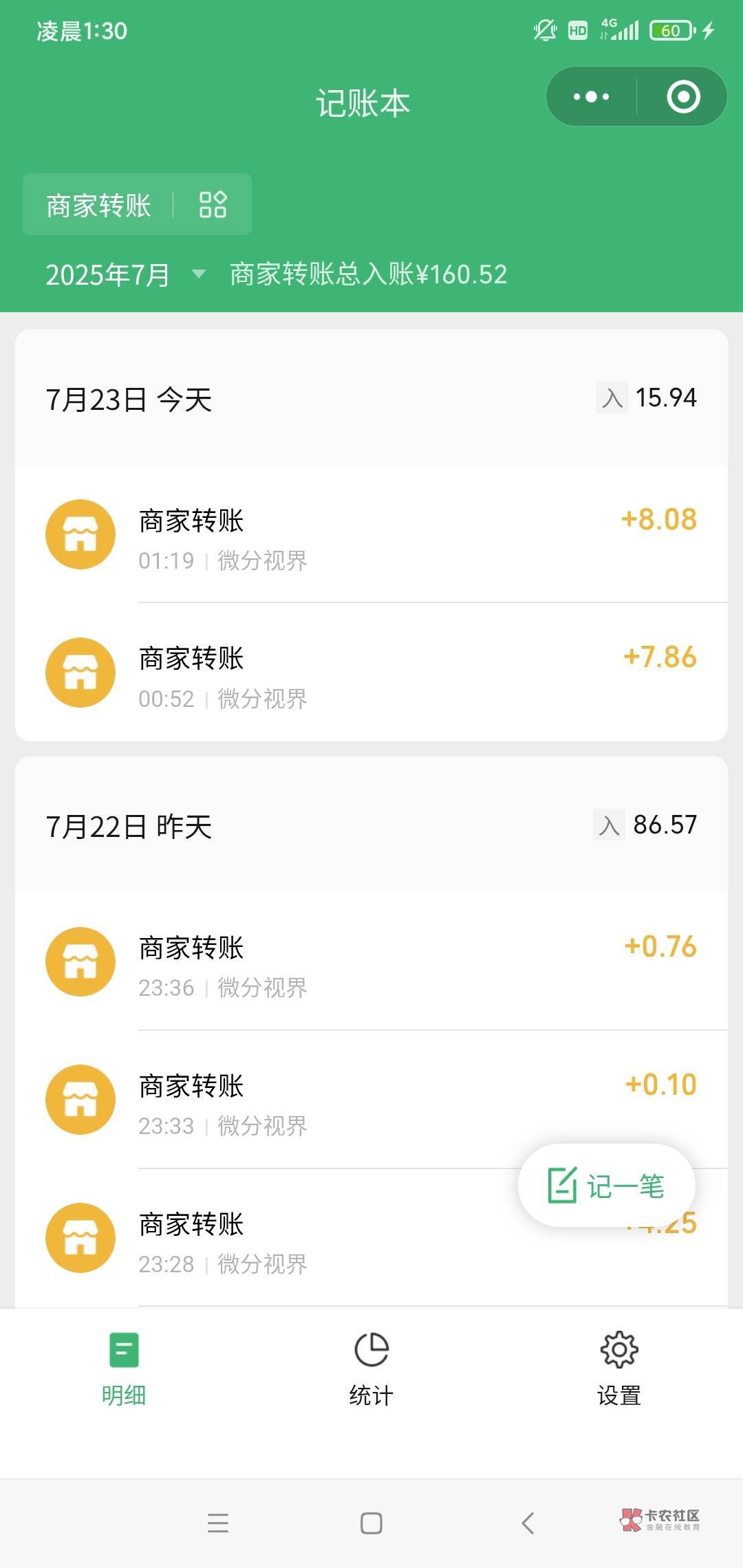Switch to the 统计 tab
The width and height of the screenshot is (743, 1568).
[371, 1369]
